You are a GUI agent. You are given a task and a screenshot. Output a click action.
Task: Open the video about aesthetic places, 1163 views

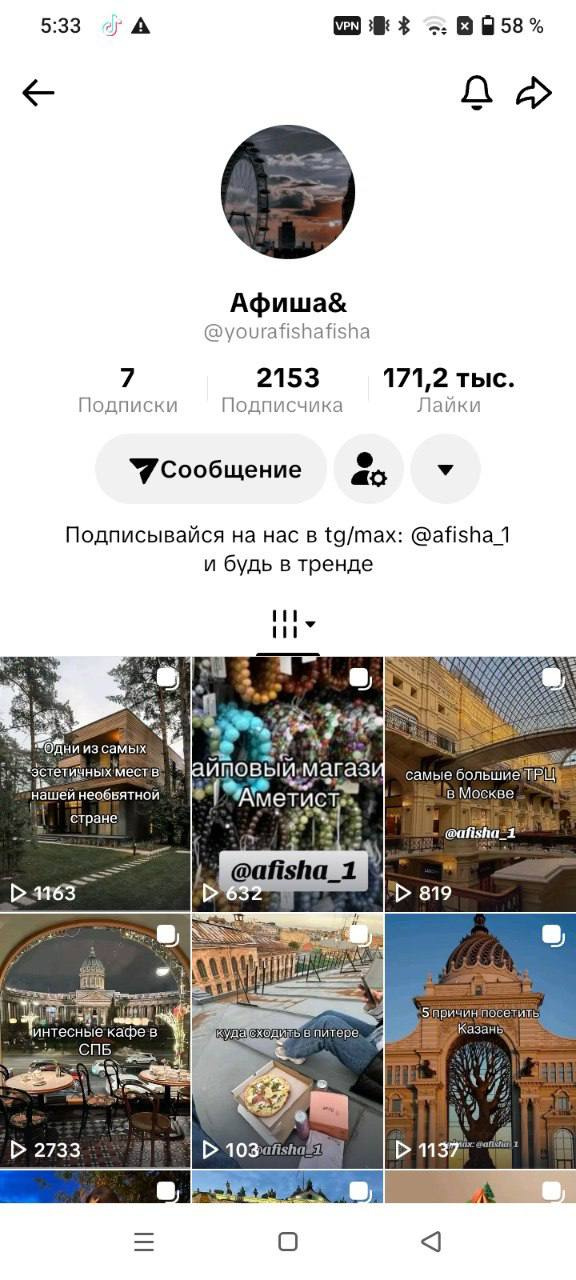click(x=95, y=783)
